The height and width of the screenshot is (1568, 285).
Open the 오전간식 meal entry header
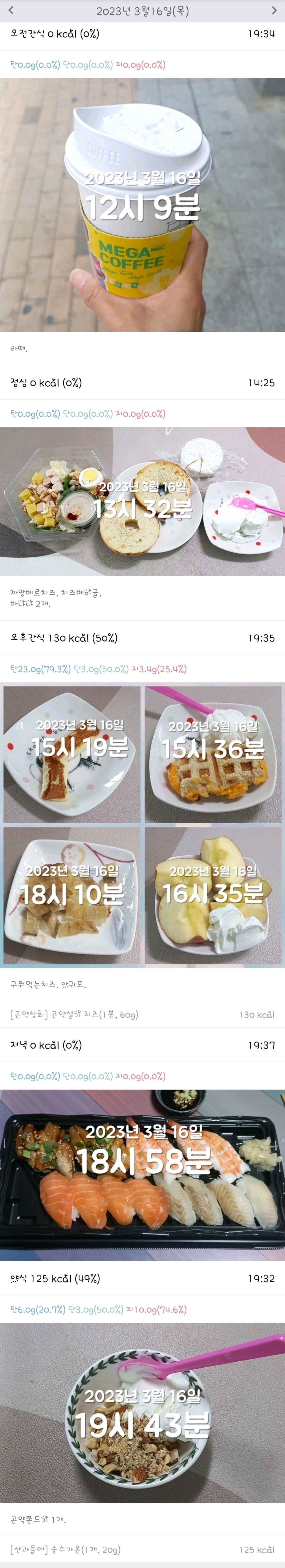tap(142, 34)
